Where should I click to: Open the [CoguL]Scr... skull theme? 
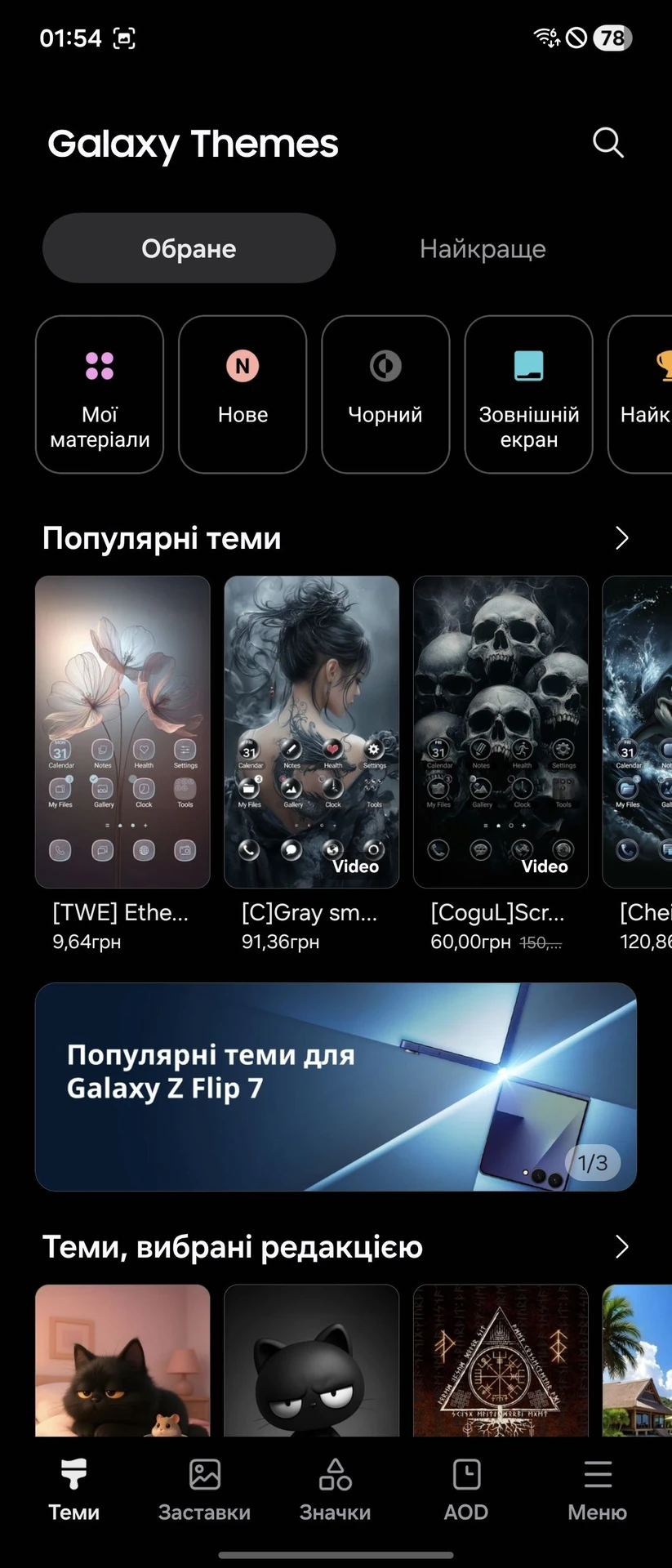point(501,732)
